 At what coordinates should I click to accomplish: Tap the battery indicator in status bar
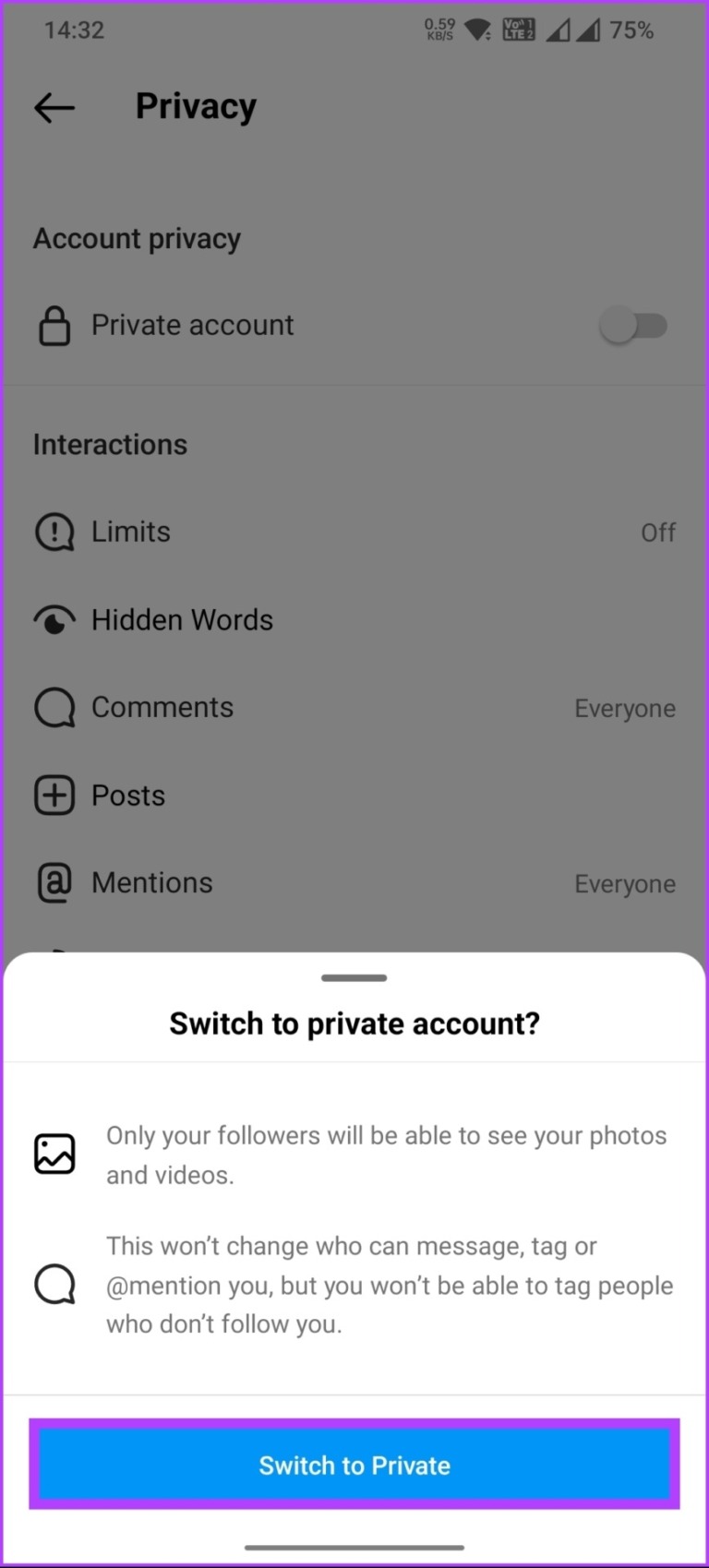pos(632,30)
